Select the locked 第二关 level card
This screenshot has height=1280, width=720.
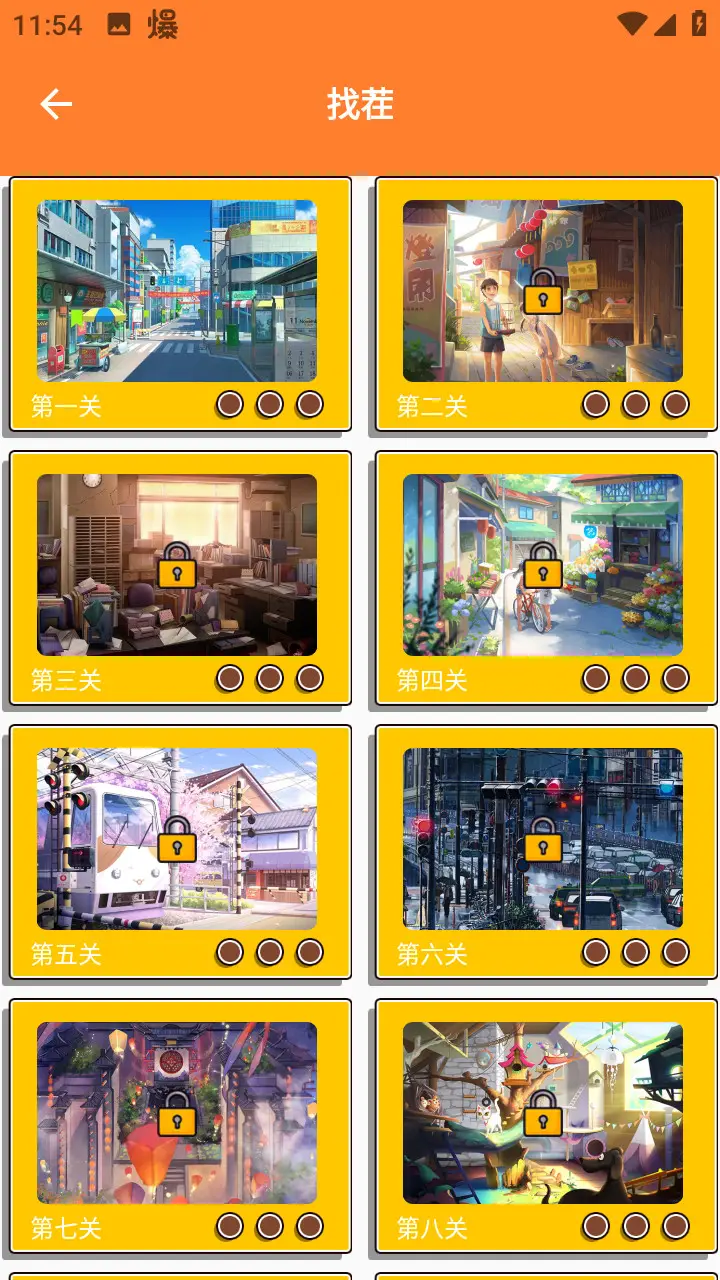point(543,292)
